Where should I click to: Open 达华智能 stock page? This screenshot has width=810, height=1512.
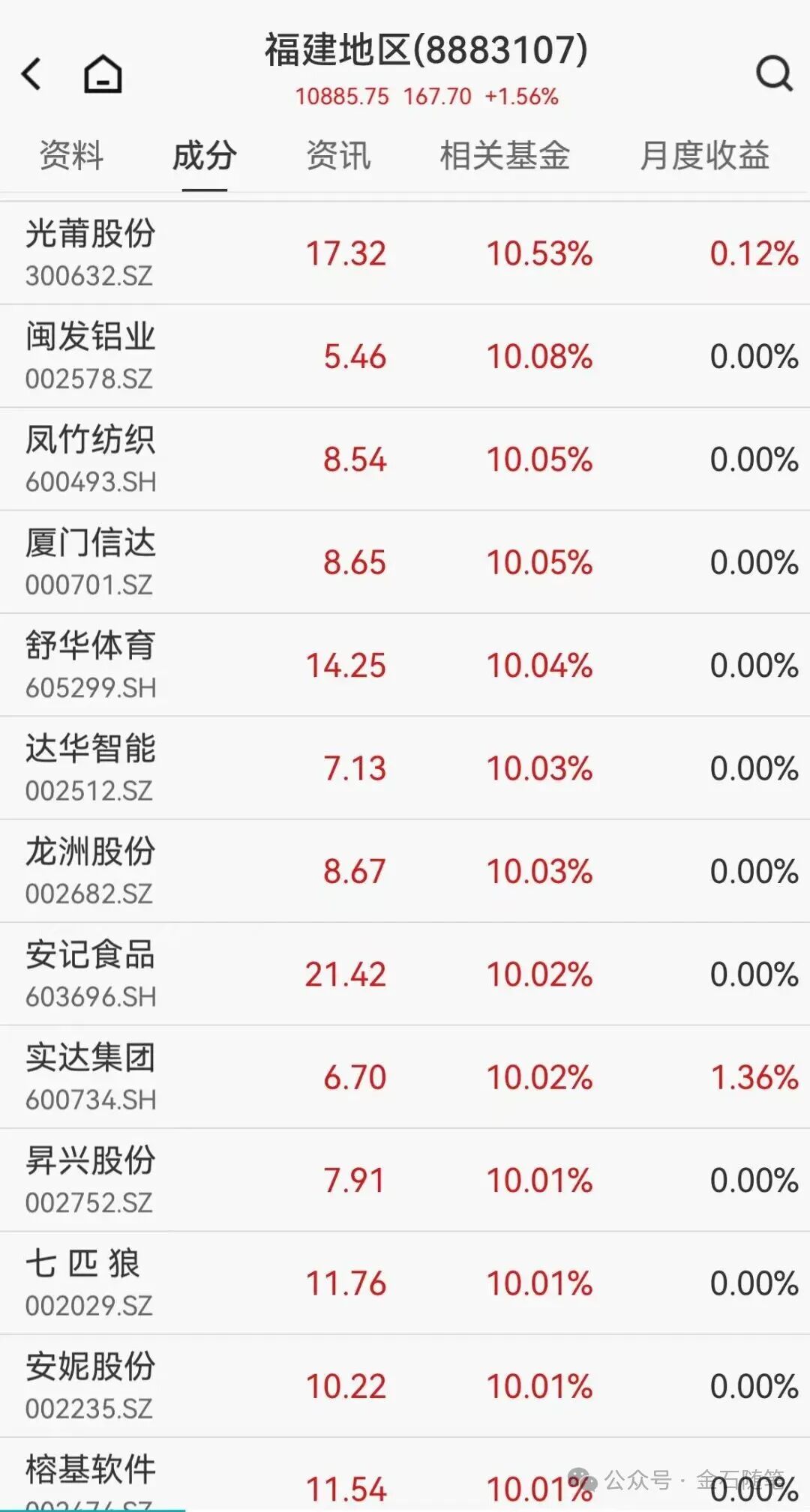click(x=91, y=768)
